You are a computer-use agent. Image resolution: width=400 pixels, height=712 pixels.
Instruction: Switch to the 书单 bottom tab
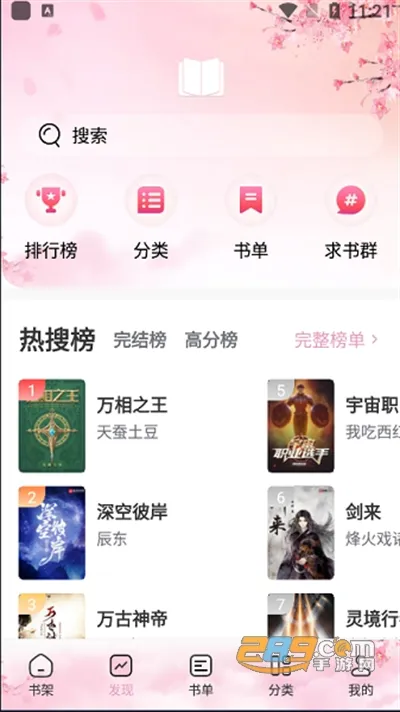(201, 676)
